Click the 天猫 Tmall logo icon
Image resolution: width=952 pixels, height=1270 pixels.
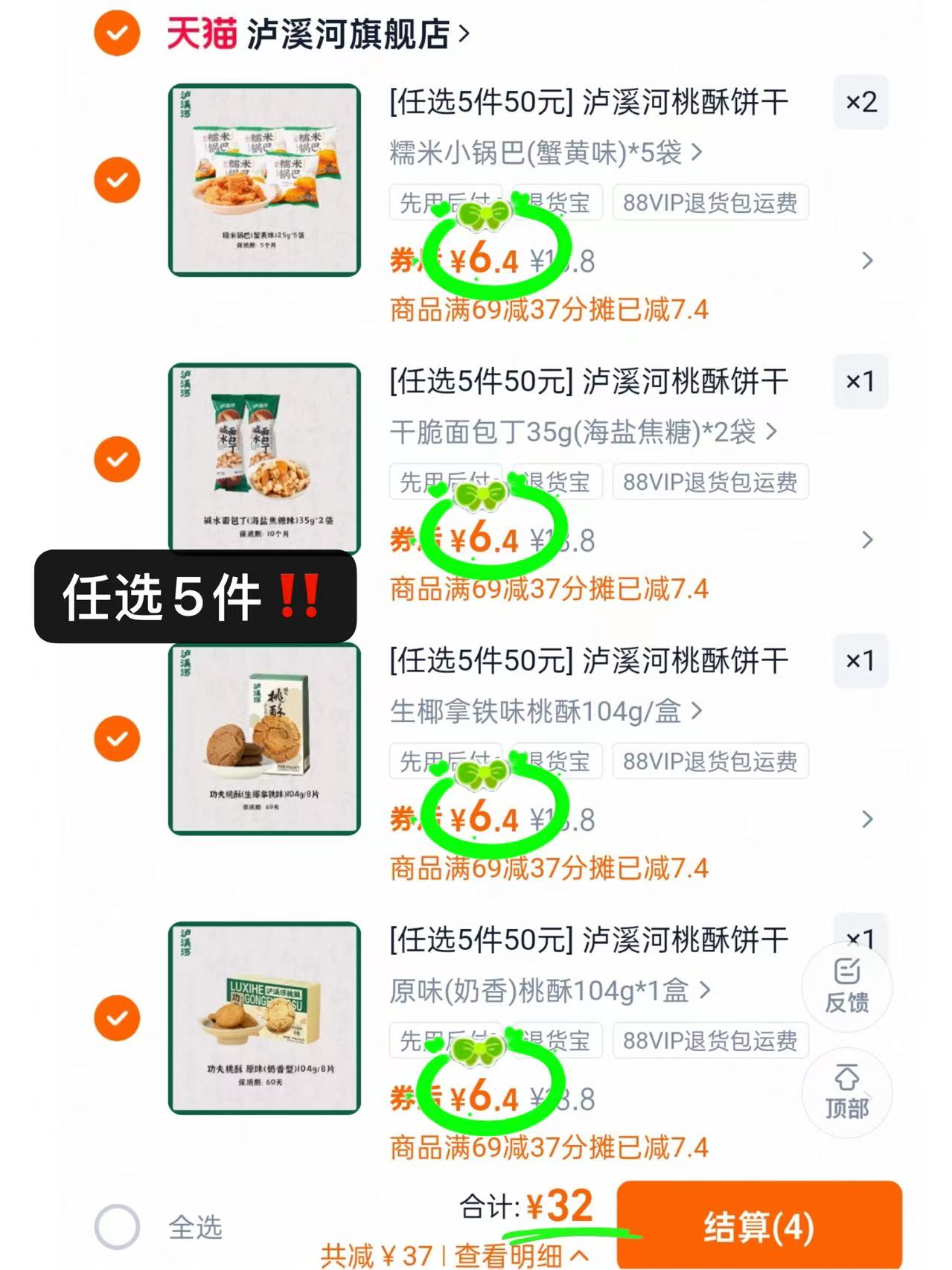pos(201,33)
